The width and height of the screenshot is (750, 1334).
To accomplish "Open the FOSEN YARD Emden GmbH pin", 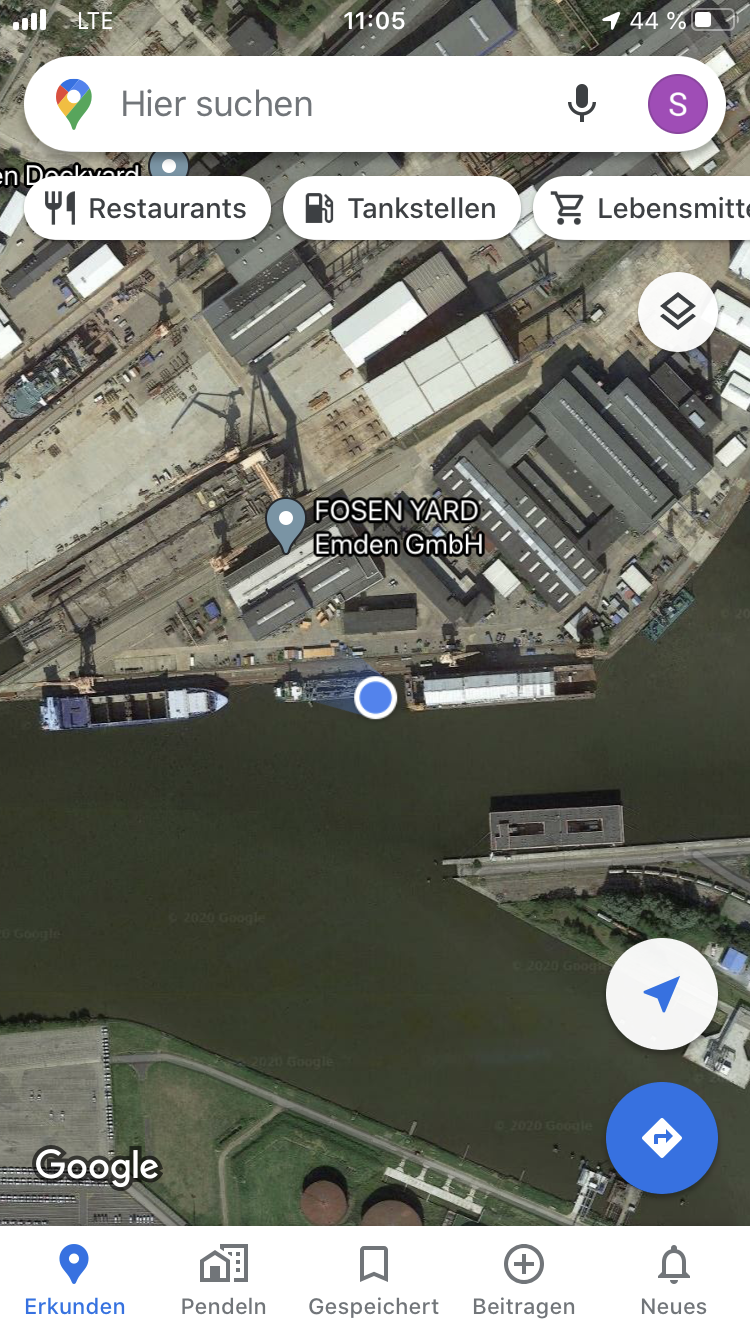I will point(287,524).
